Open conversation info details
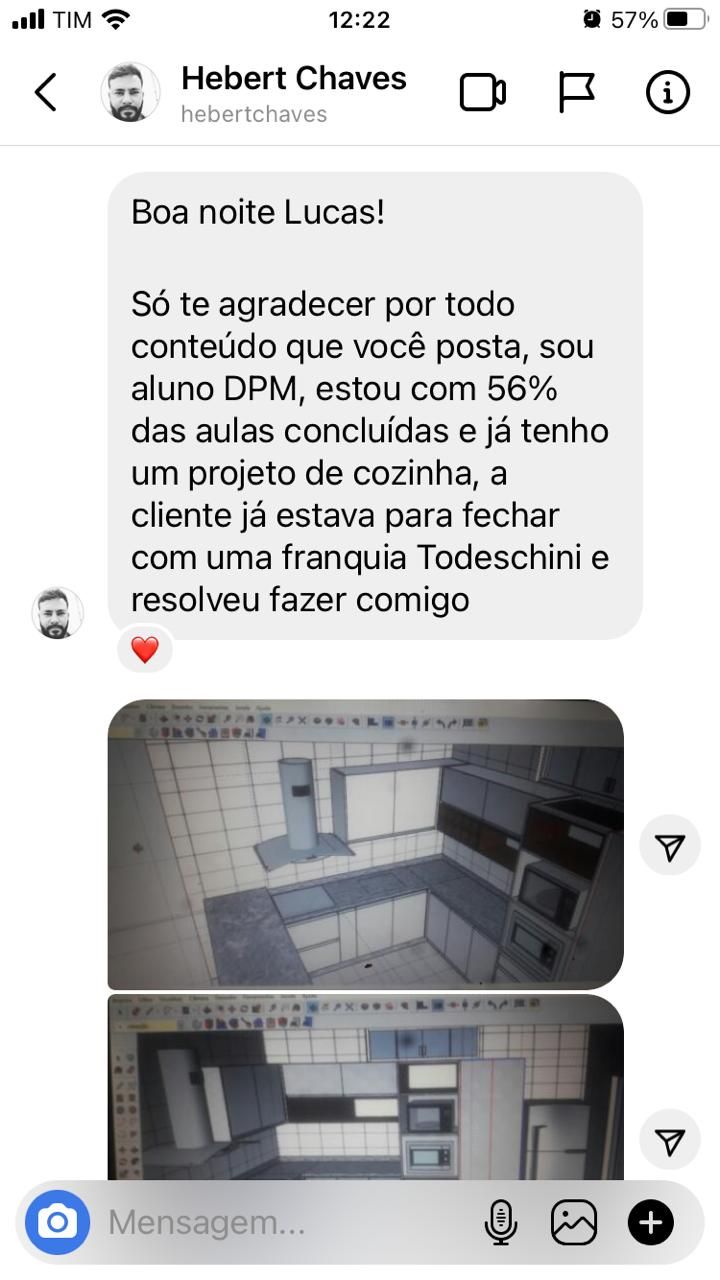Screen dimensions: 720x1280 pos(667,93)
